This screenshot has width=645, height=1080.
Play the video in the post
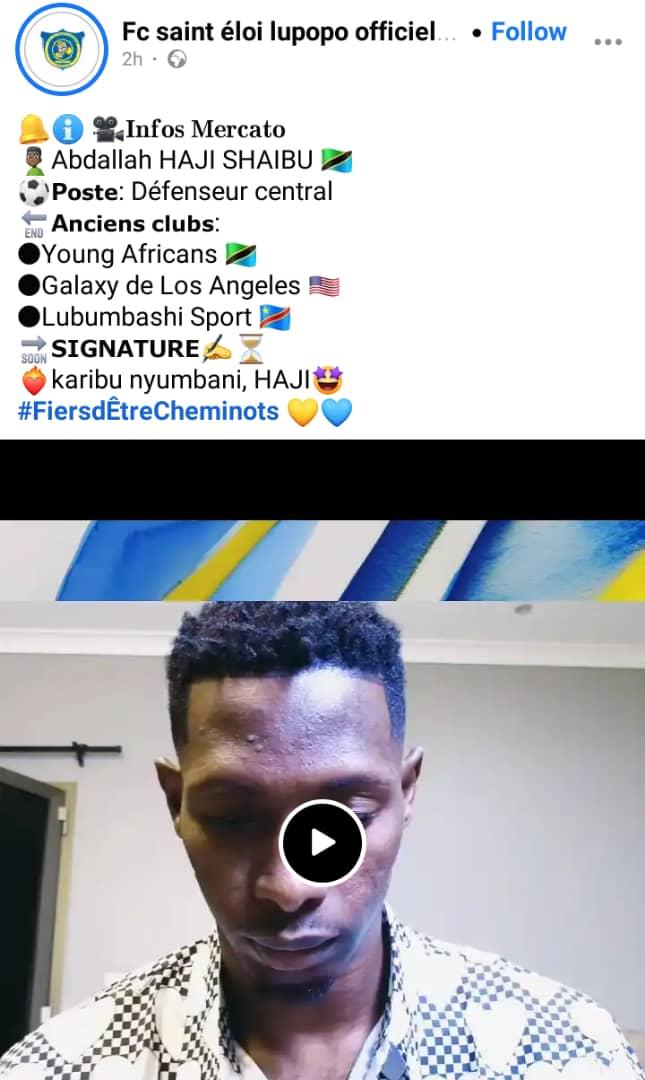pos(322,843)
